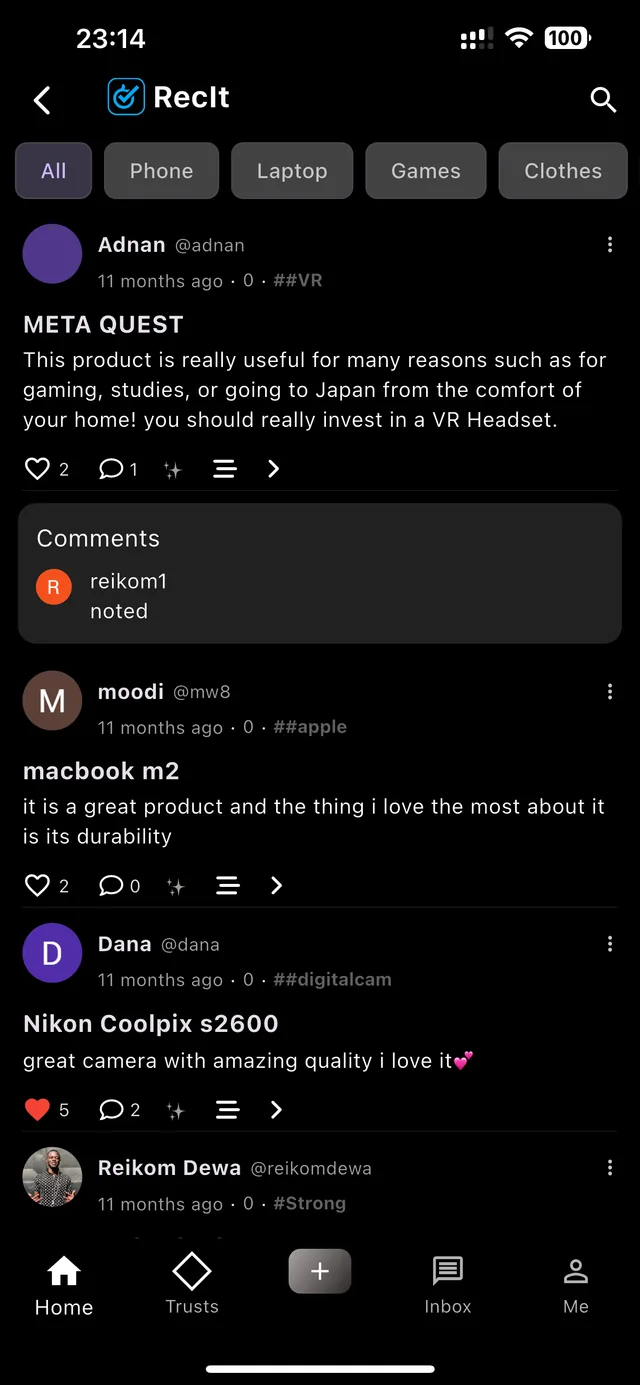Image resolution: width=640 pixels, height=1385 pixels.
Task: Tap the list icon under Dana's post
Action: [228, 1109]
